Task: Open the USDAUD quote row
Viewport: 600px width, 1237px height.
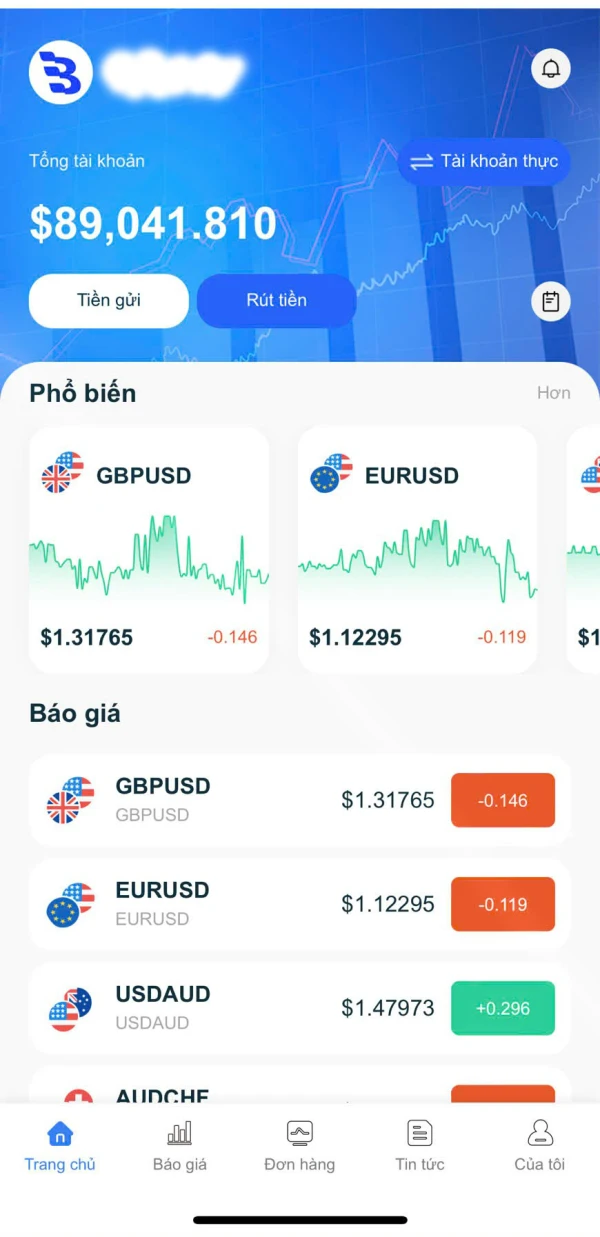Action: pos(299,1008)
